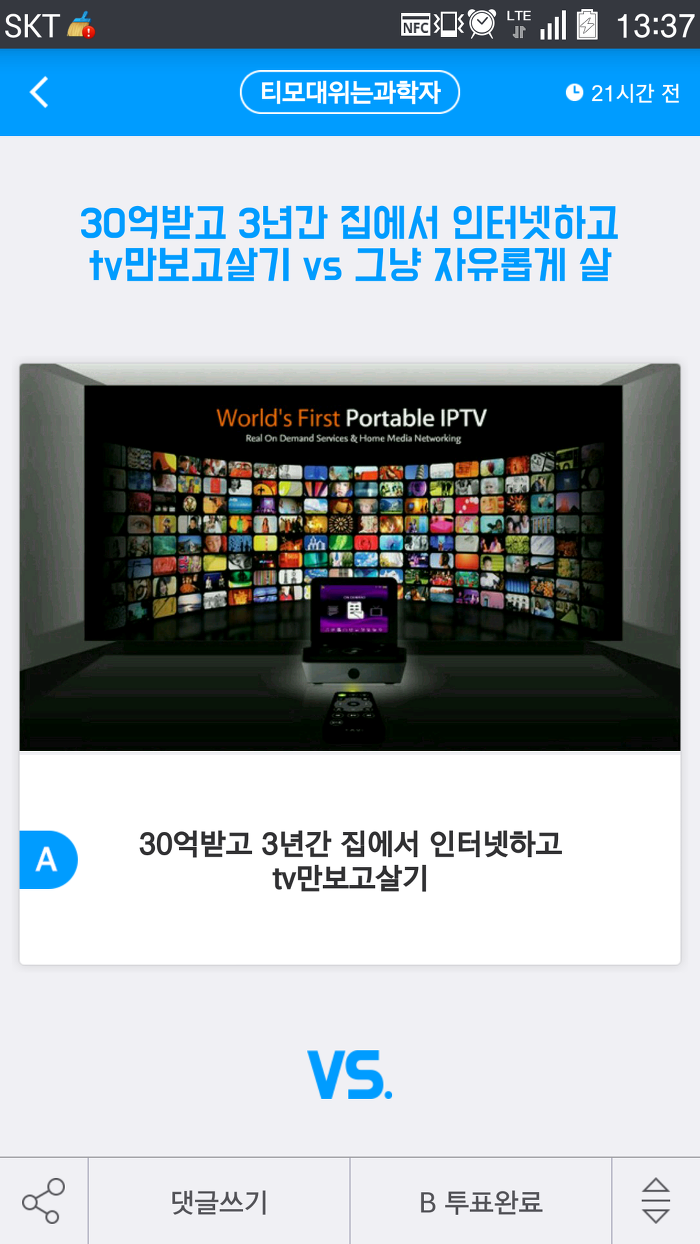Tap 댓글쓰기 to write a comment
The width and height of the screenshot is (700, 1244).
(219, 1201)
